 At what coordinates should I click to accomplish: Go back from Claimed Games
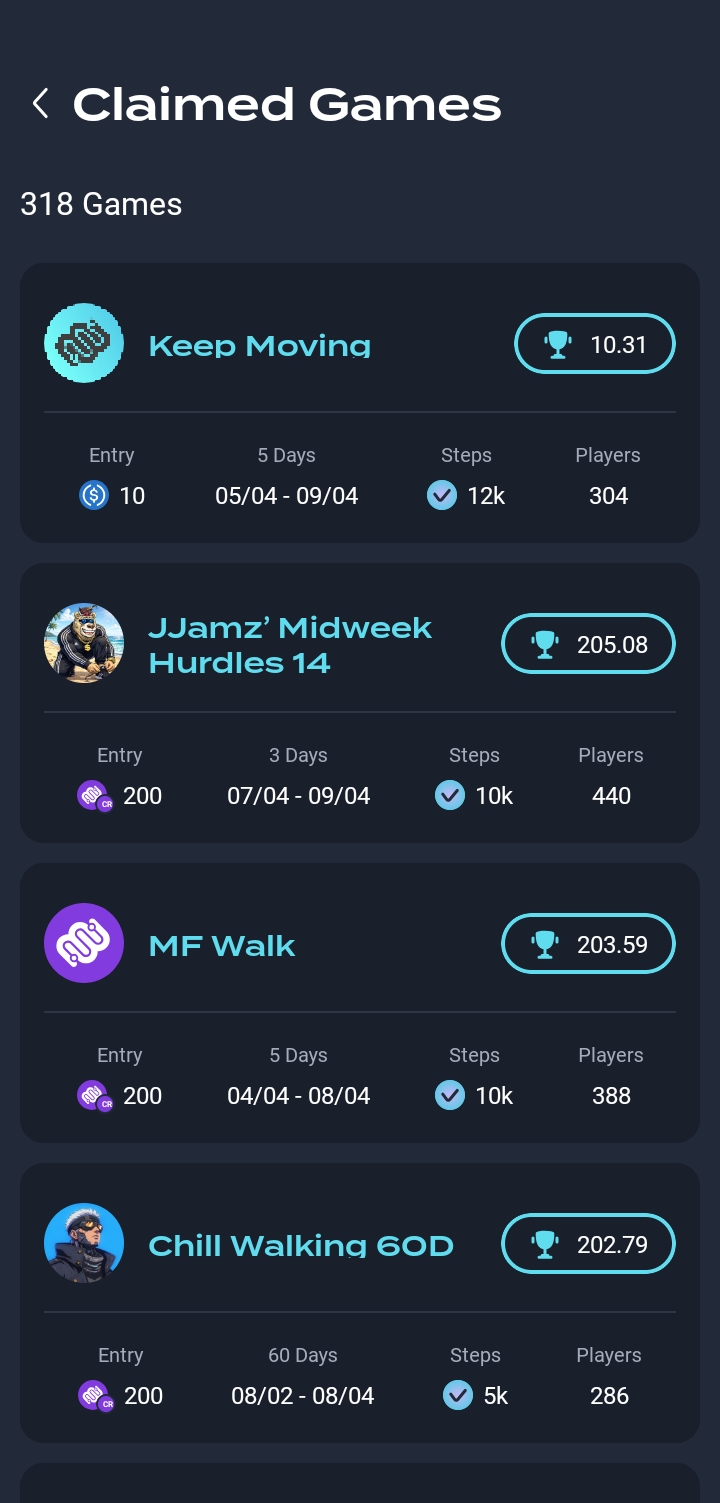(40, 104)
